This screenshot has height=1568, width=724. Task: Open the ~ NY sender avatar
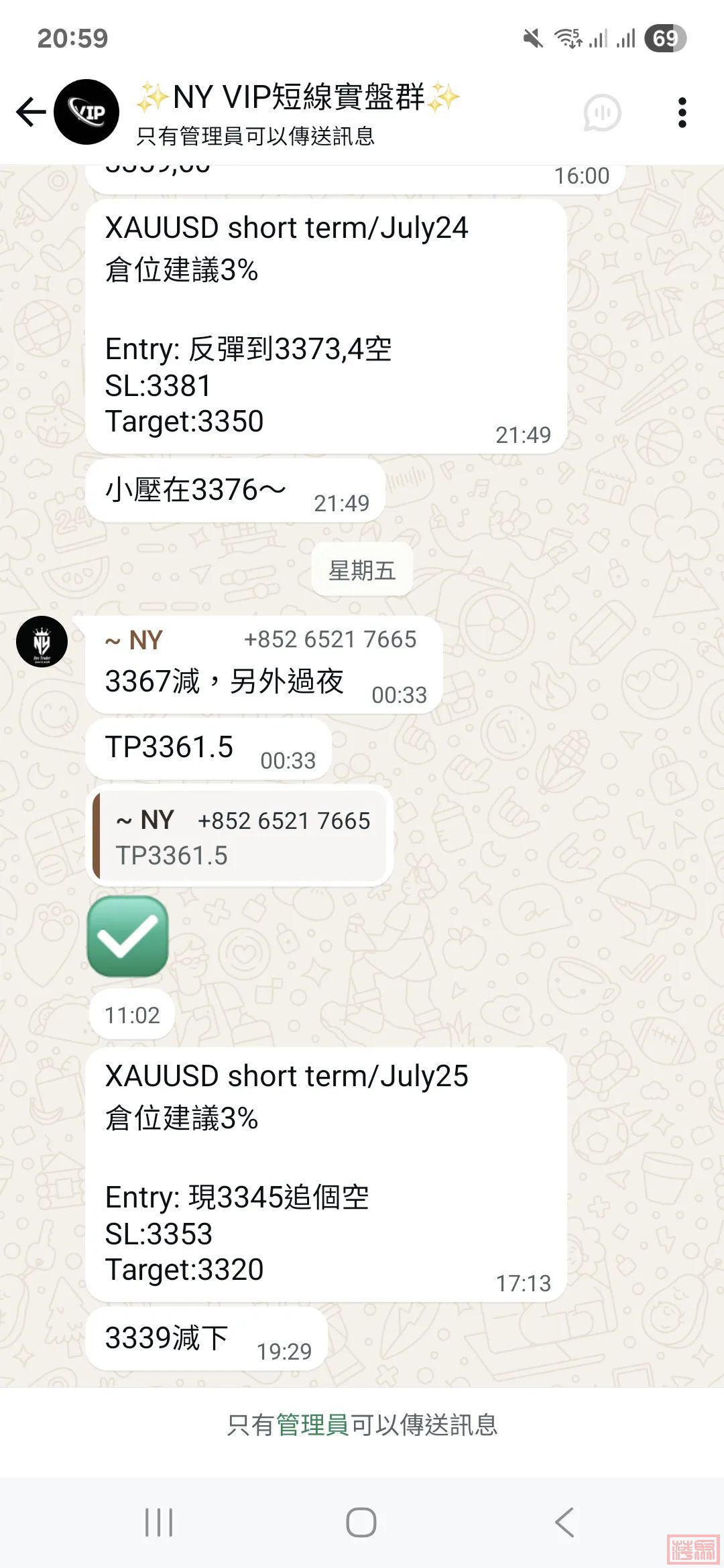pyautogui.click(x=42, y=642)
